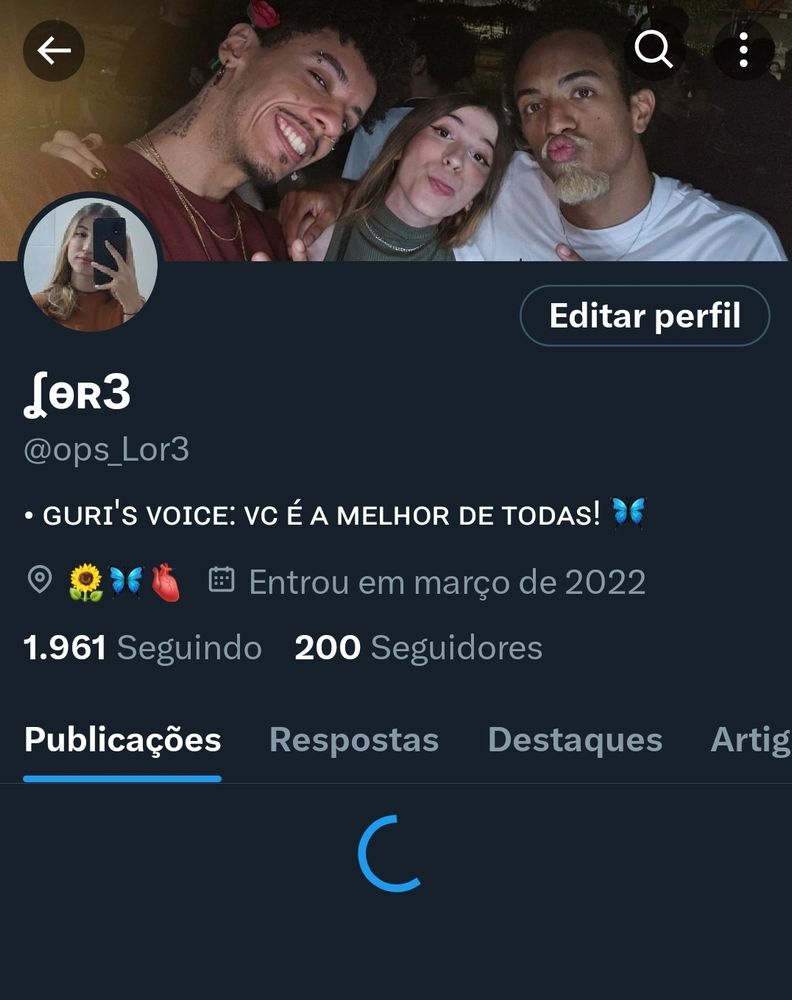Open the 1.961 Seguindo list
The width and height of the screenshot is (792, 1000).
pyautogui.click(x=142, y=648)
